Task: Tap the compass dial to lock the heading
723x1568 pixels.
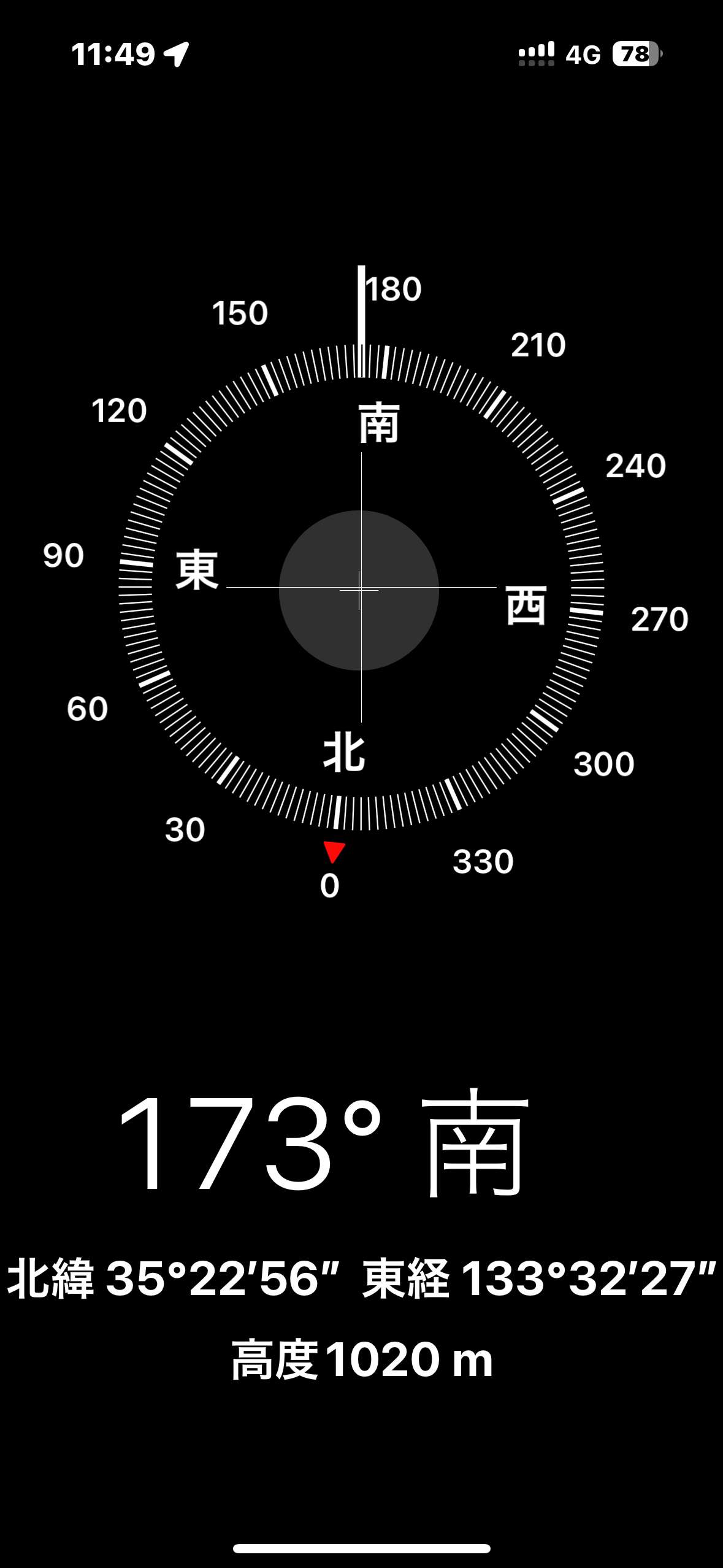Action: coord(361,588)
